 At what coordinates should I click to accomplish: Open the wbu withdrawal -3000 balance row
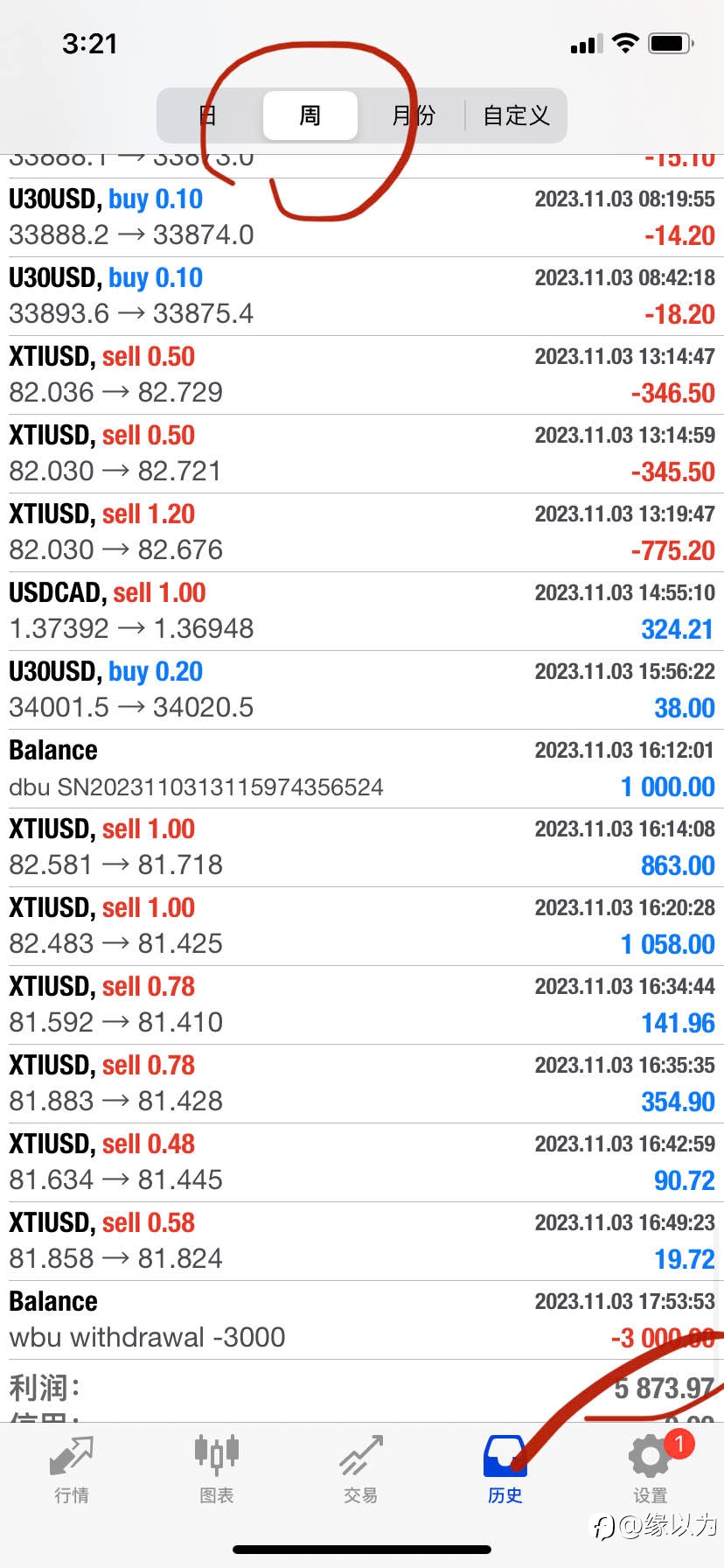point(362,1320)
